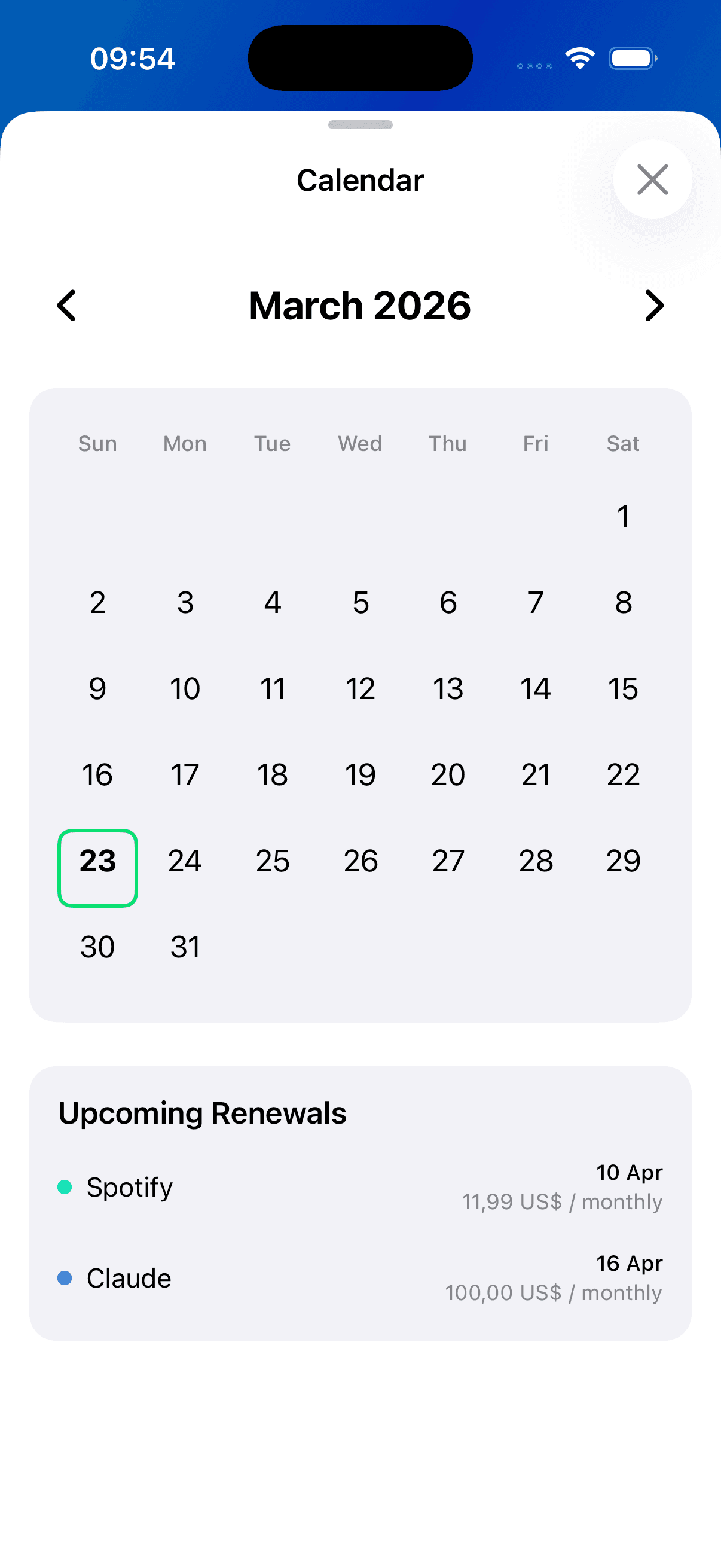
Task: Select Sunday column header
Action: coord(97,443)
